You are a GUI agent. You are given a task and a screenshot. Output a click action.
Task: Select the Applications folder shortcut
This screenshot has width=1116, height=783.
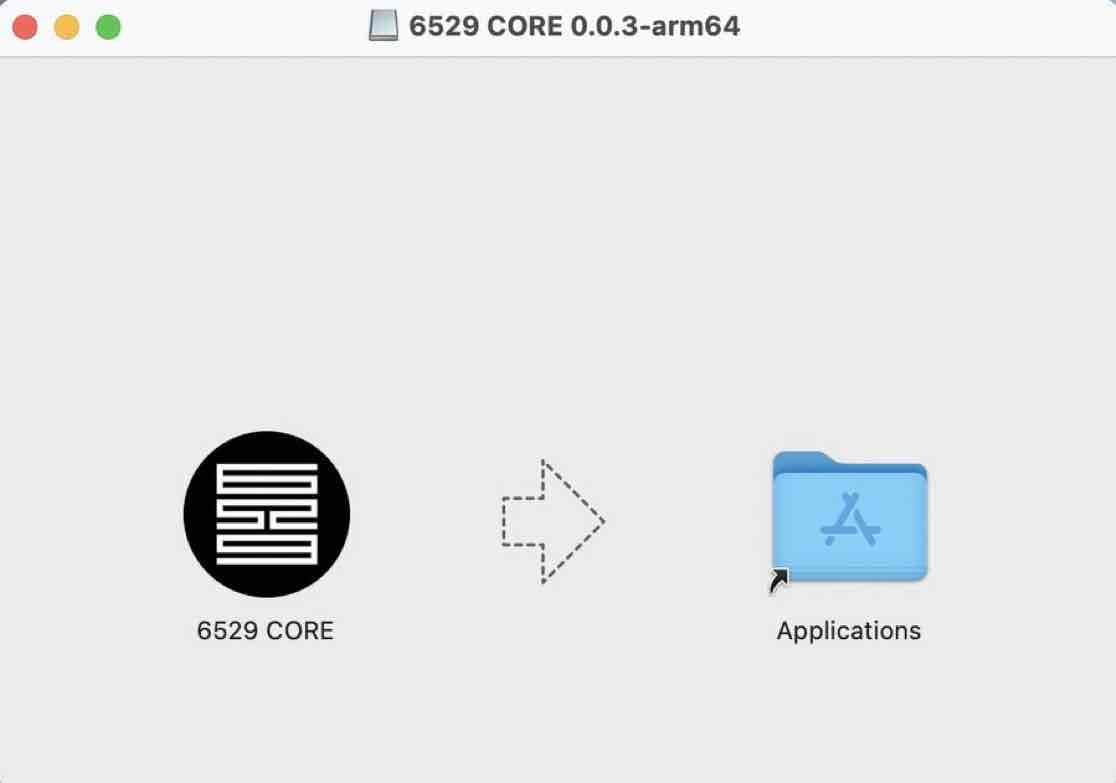point(849,517)
